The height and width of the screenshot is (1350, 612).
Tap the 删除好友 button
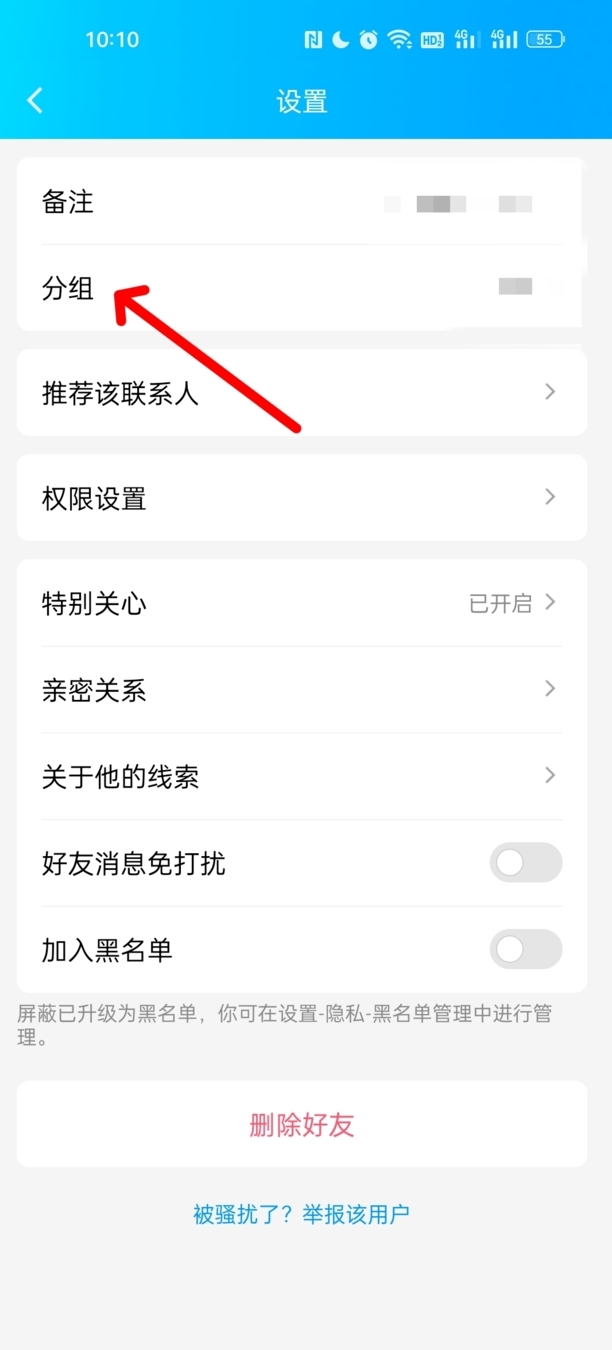click(x=302, y=1125)
